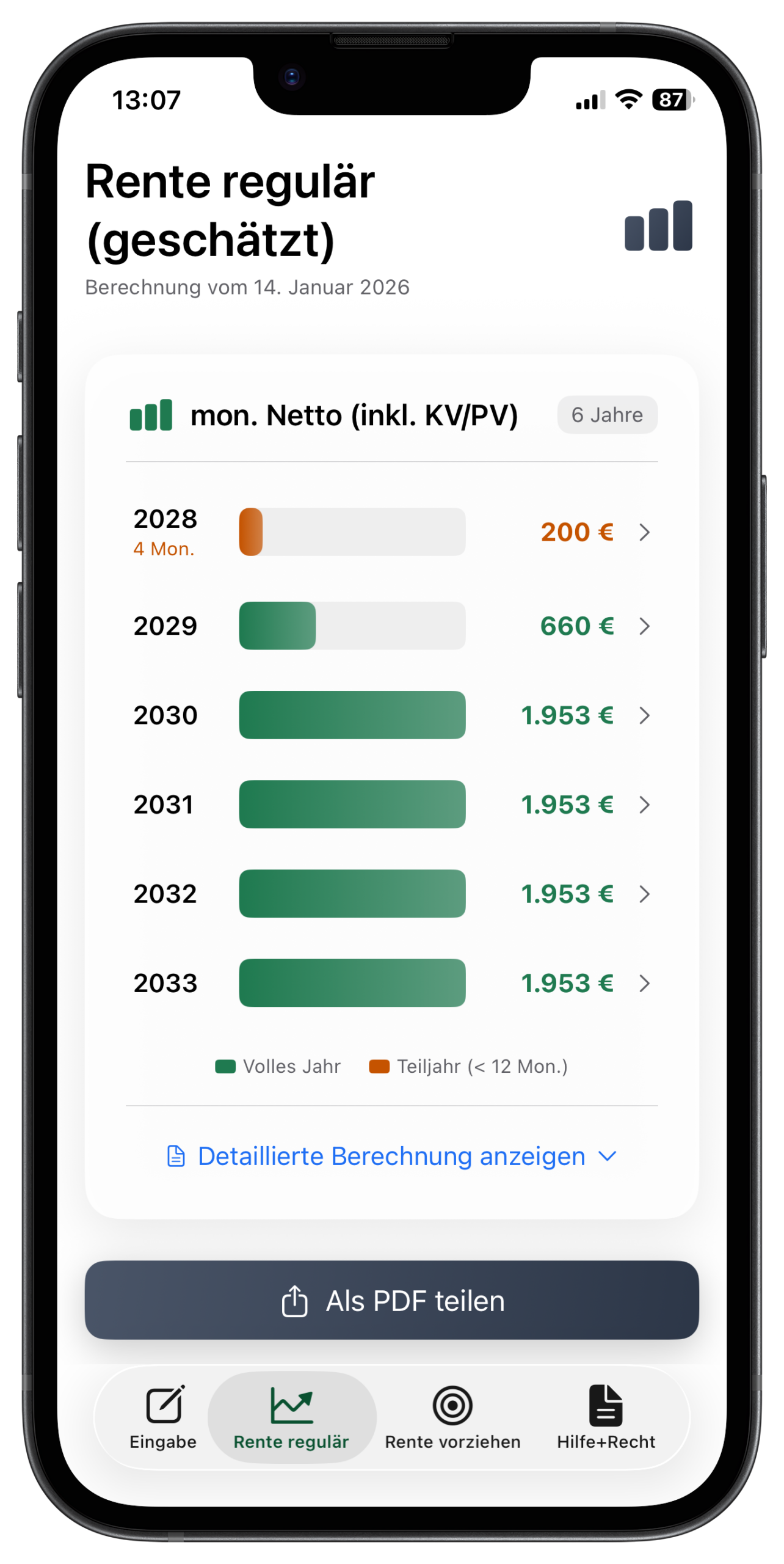Click the bar chart icon beside the page title
This screenshot has height=1564, width=784.
click(x=658, y=227)
